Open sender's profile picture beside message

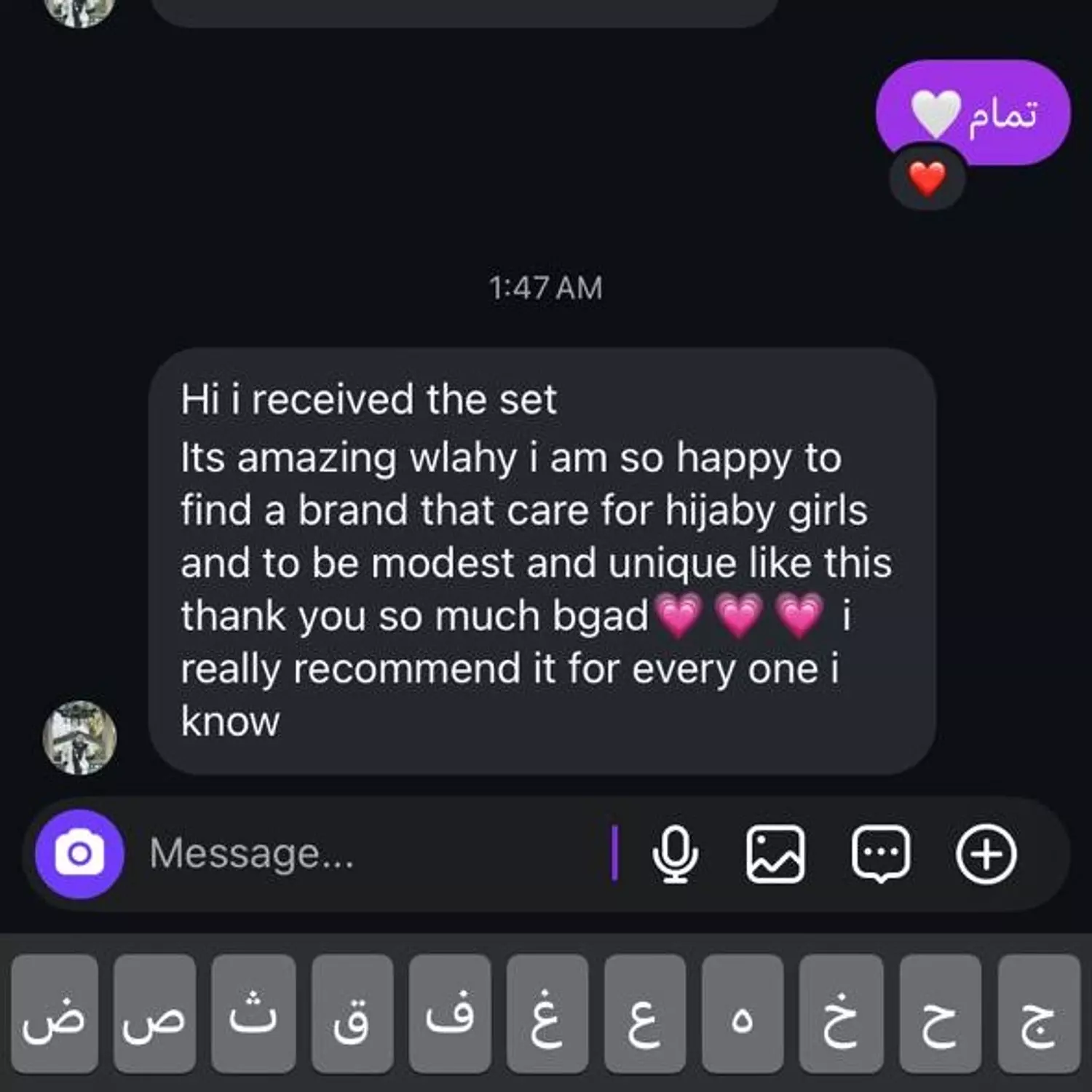[79, 737]
